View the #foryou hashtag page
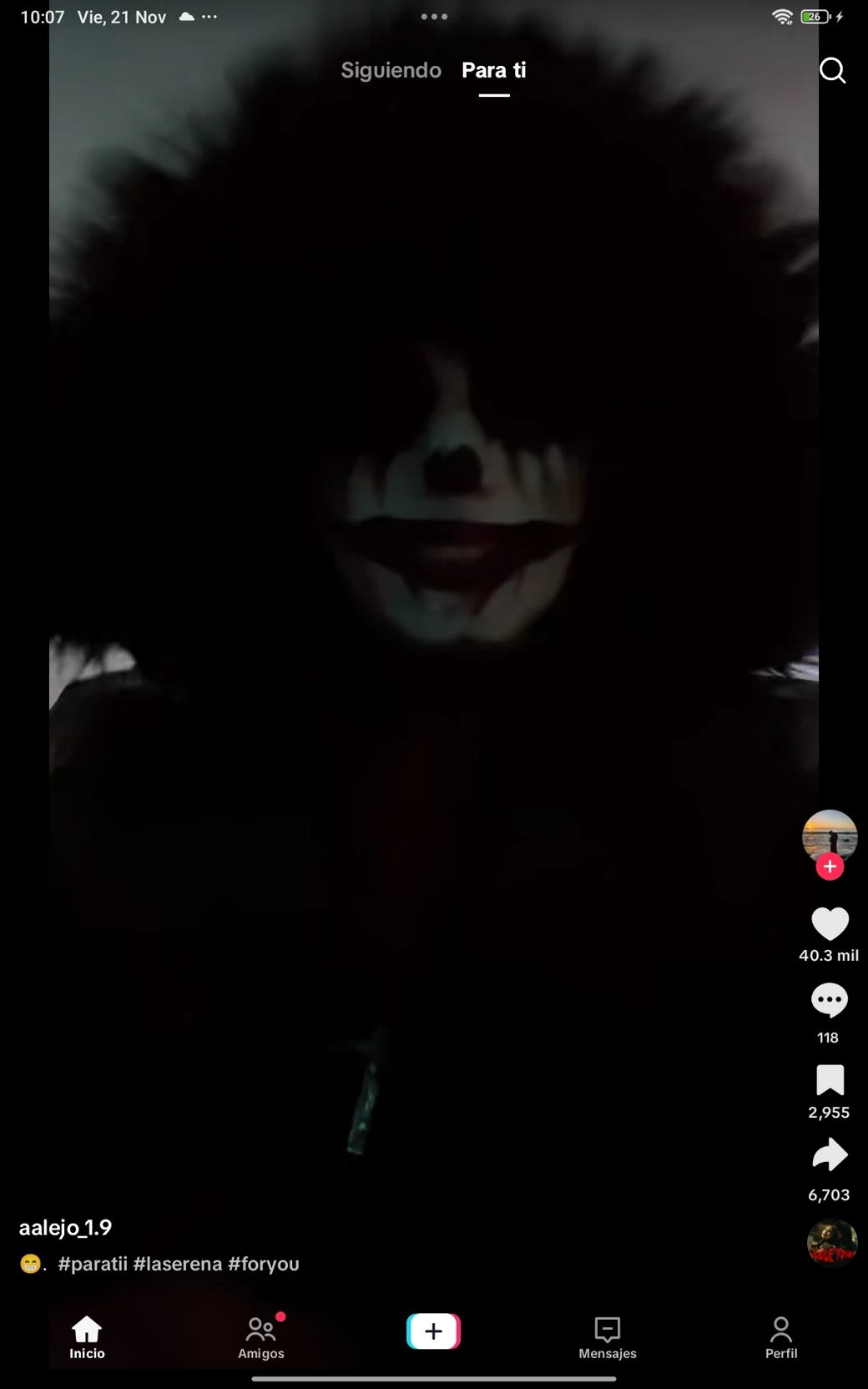This screenshot has width=868, height=1389. click(x=264, y=1264)
